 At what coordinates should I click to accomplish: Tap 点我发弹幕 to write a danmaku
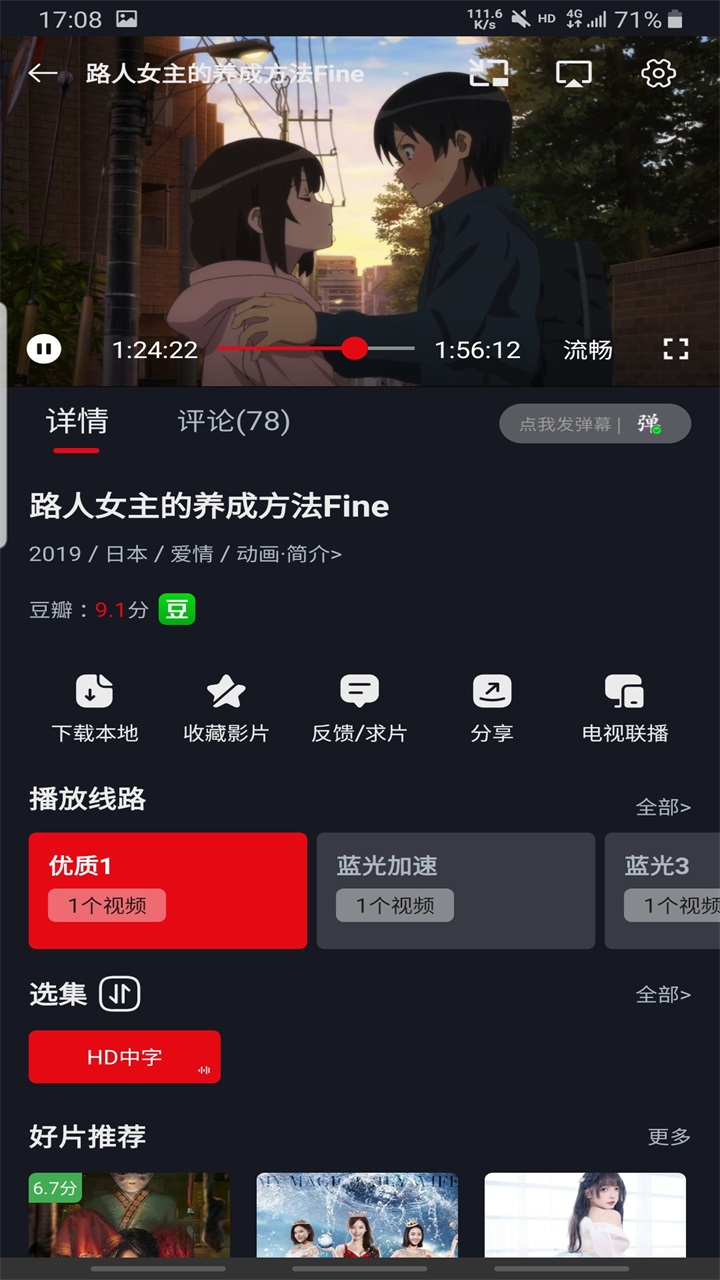565,424
